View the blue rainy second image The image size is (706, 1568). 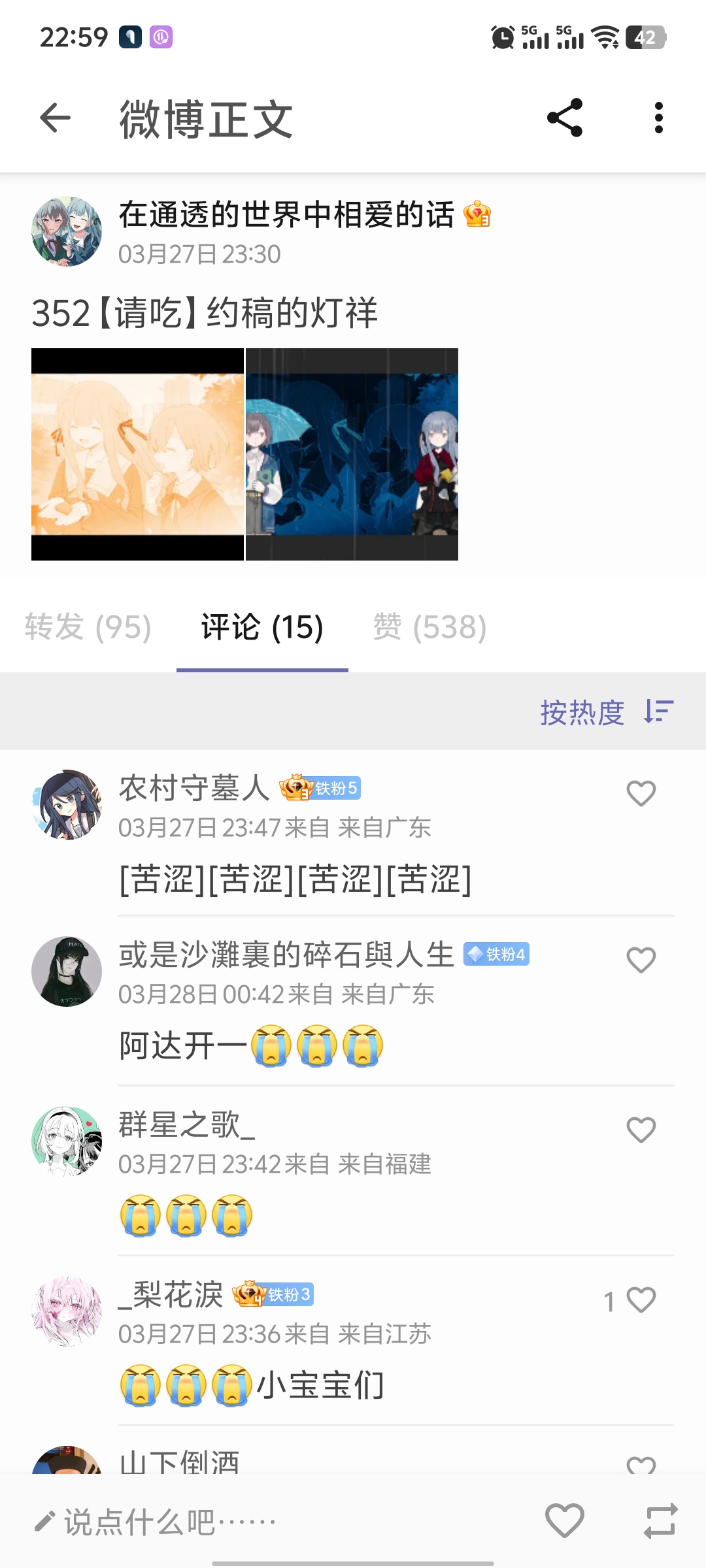coord(352,454)
